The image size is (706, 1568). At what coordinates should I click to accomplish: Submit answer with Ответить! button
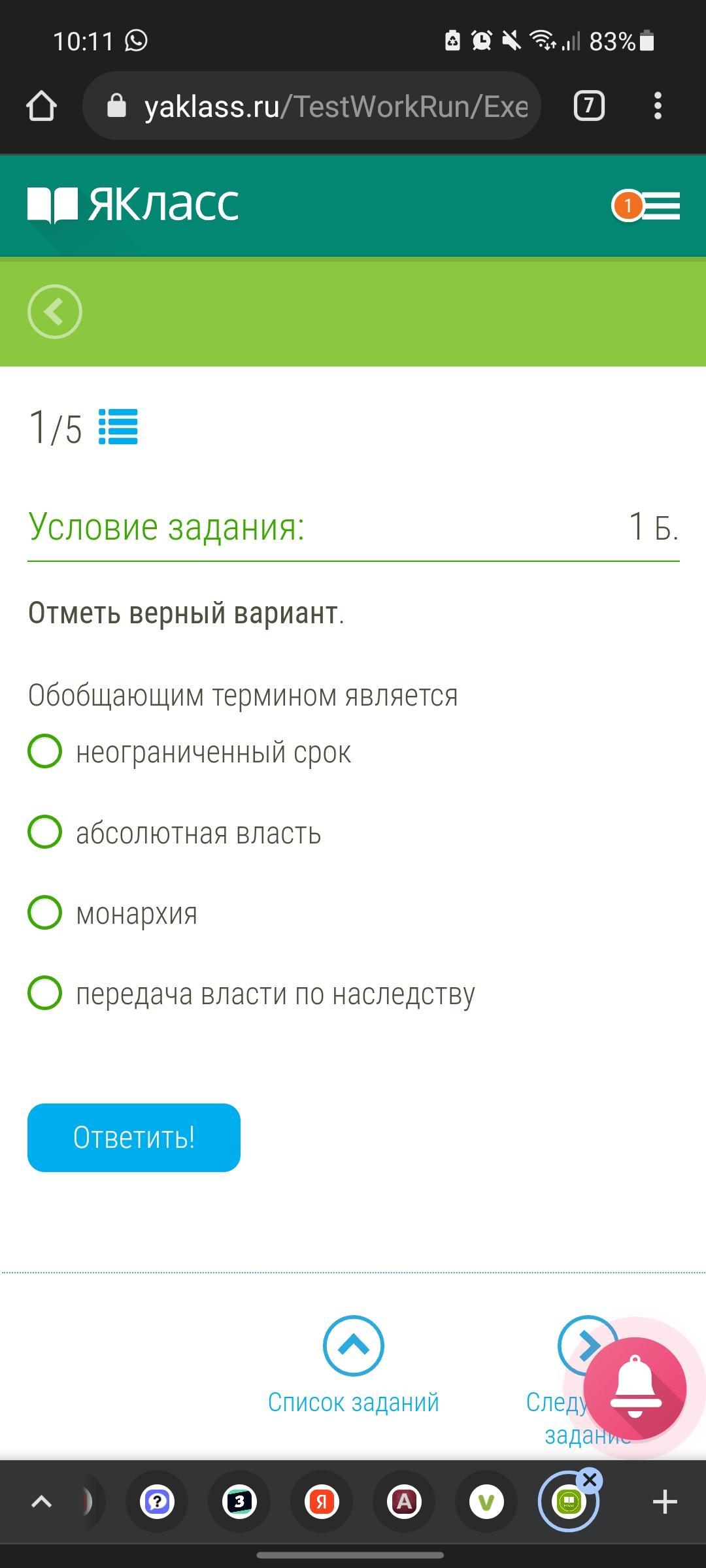click(134, 1137)
